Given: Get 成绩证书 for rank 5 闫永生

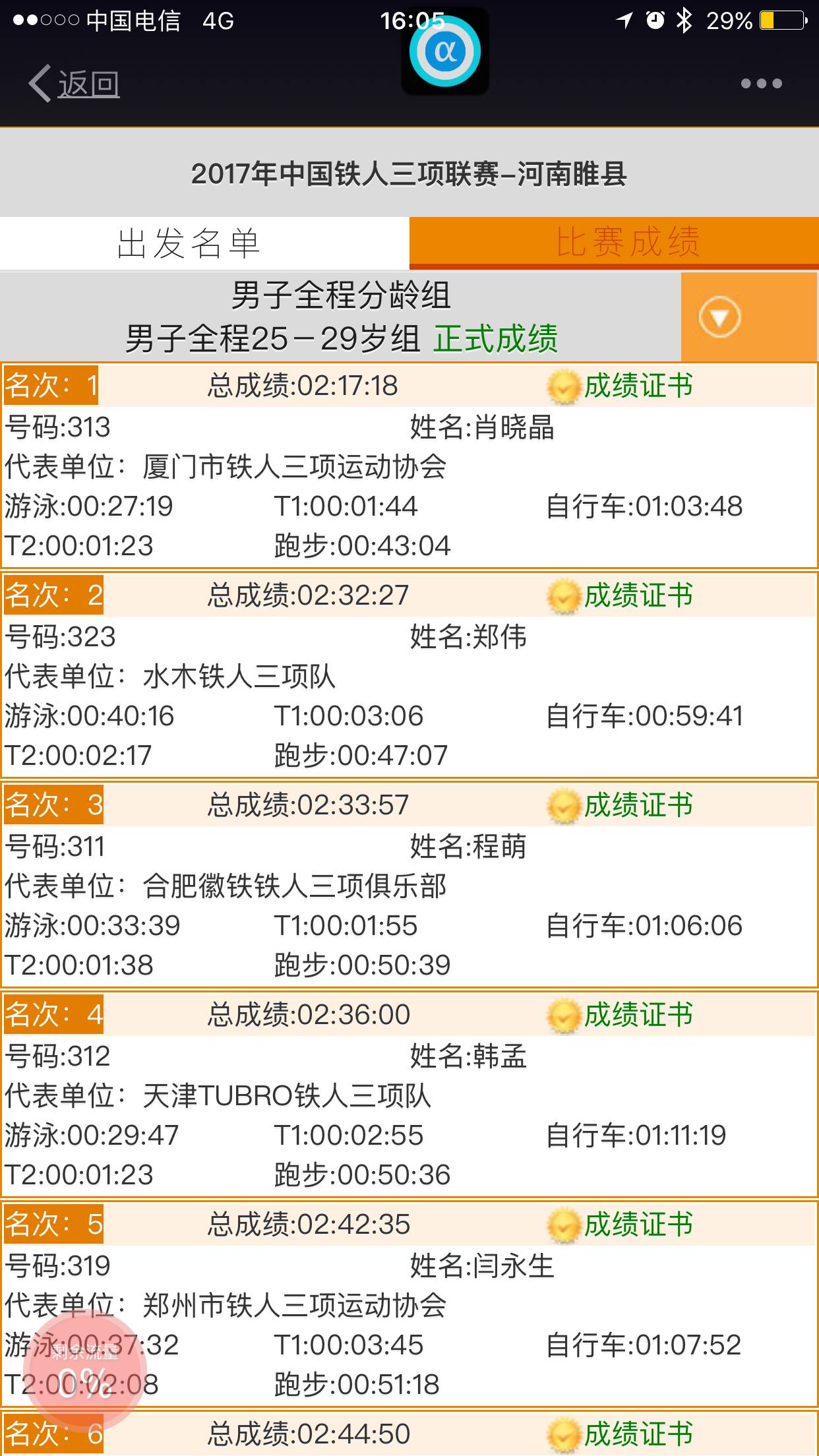Looking at the screenshot, I should (x=620, y=1225).
